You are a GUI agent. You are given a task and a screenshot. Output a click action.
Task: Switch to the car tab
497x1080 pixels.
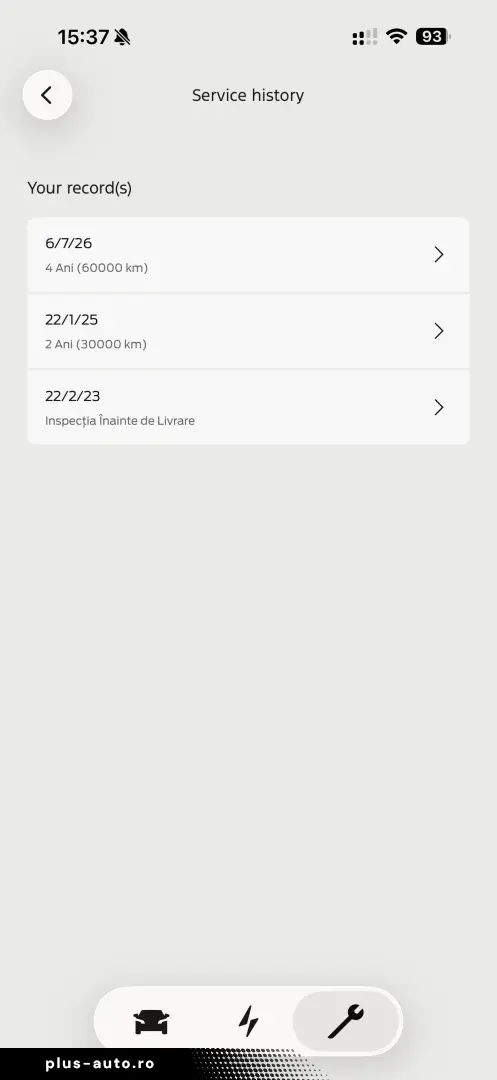pos(151,1021)
